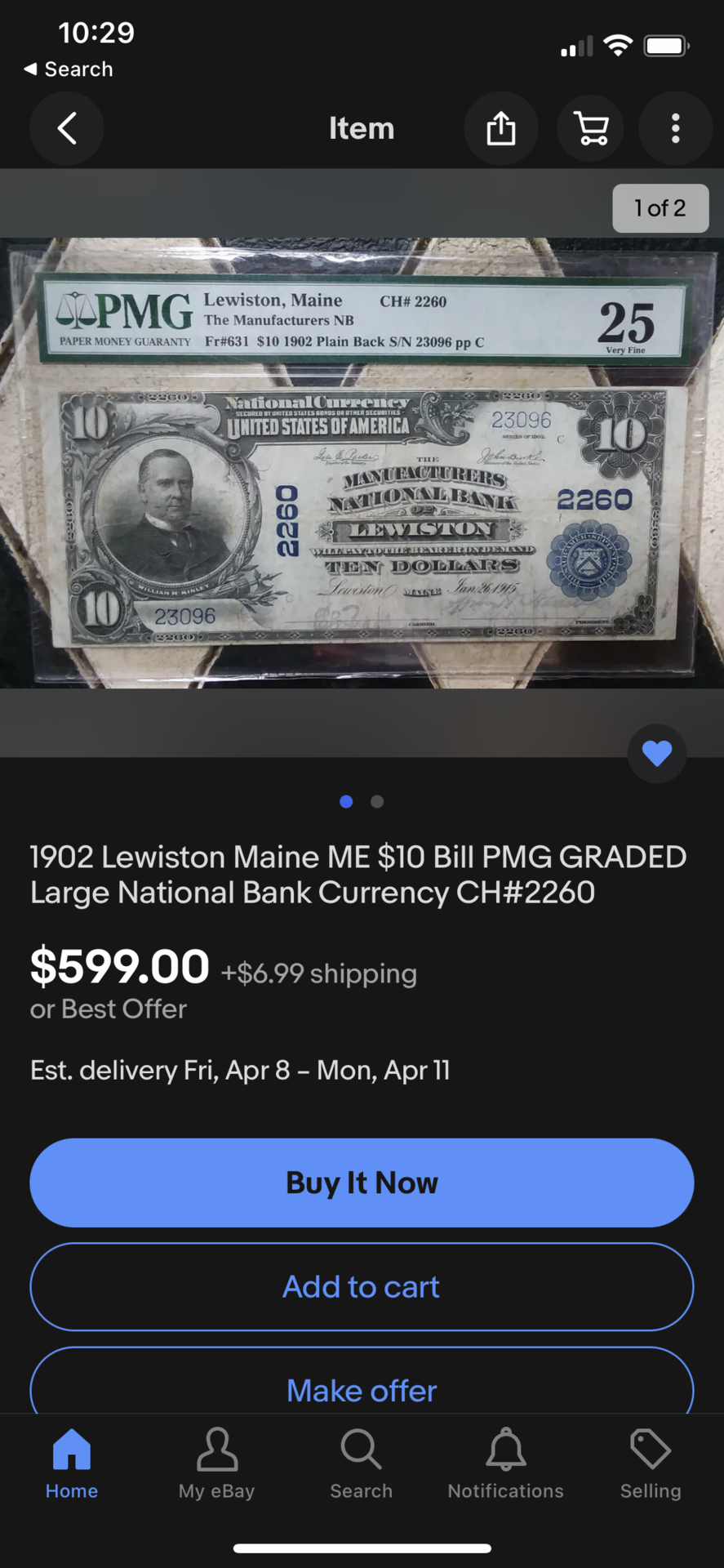
Task: Open the shopping cart
Action: tap(591, 128)
